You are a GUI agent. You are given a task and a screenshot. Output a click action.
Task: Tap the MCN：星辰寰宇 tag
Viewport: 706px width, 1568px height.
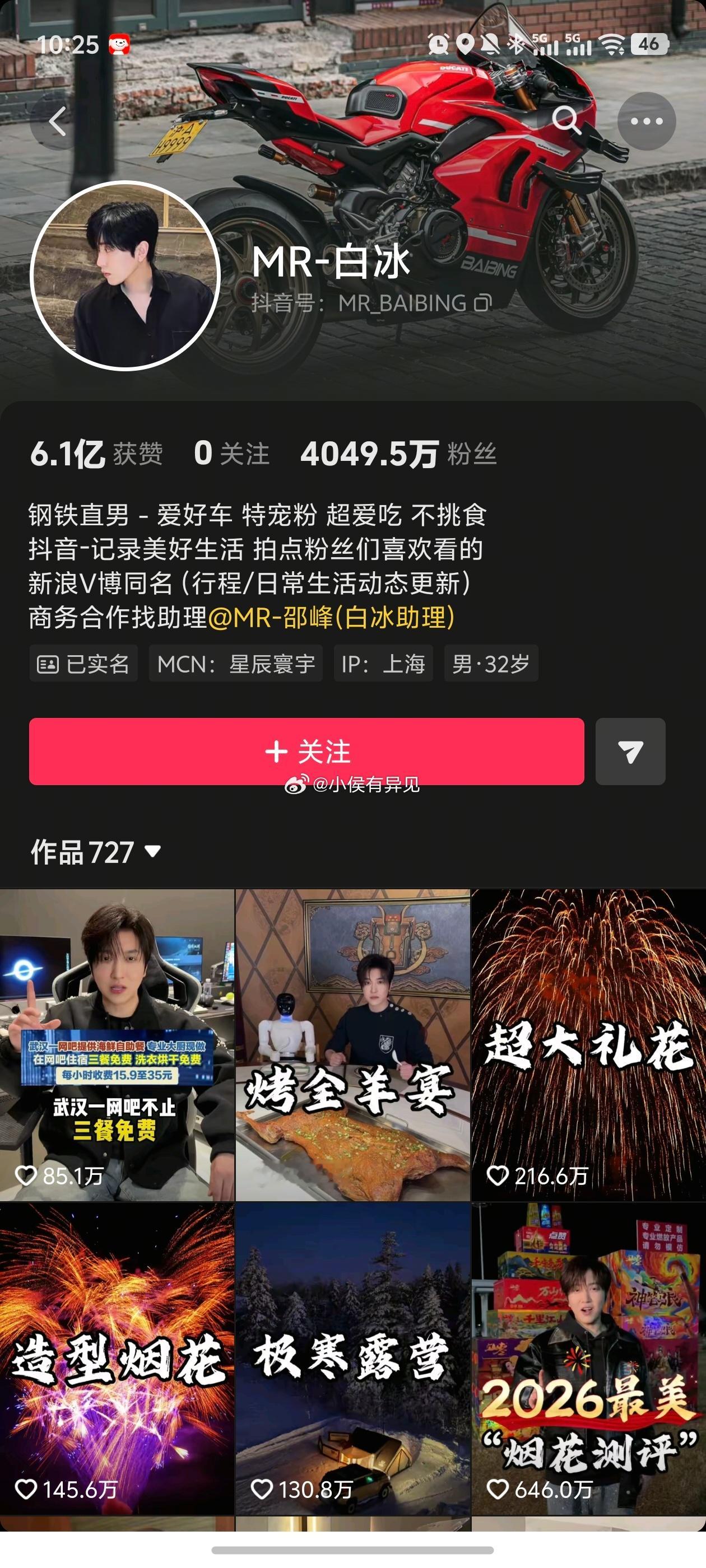[x=238, y=665]
